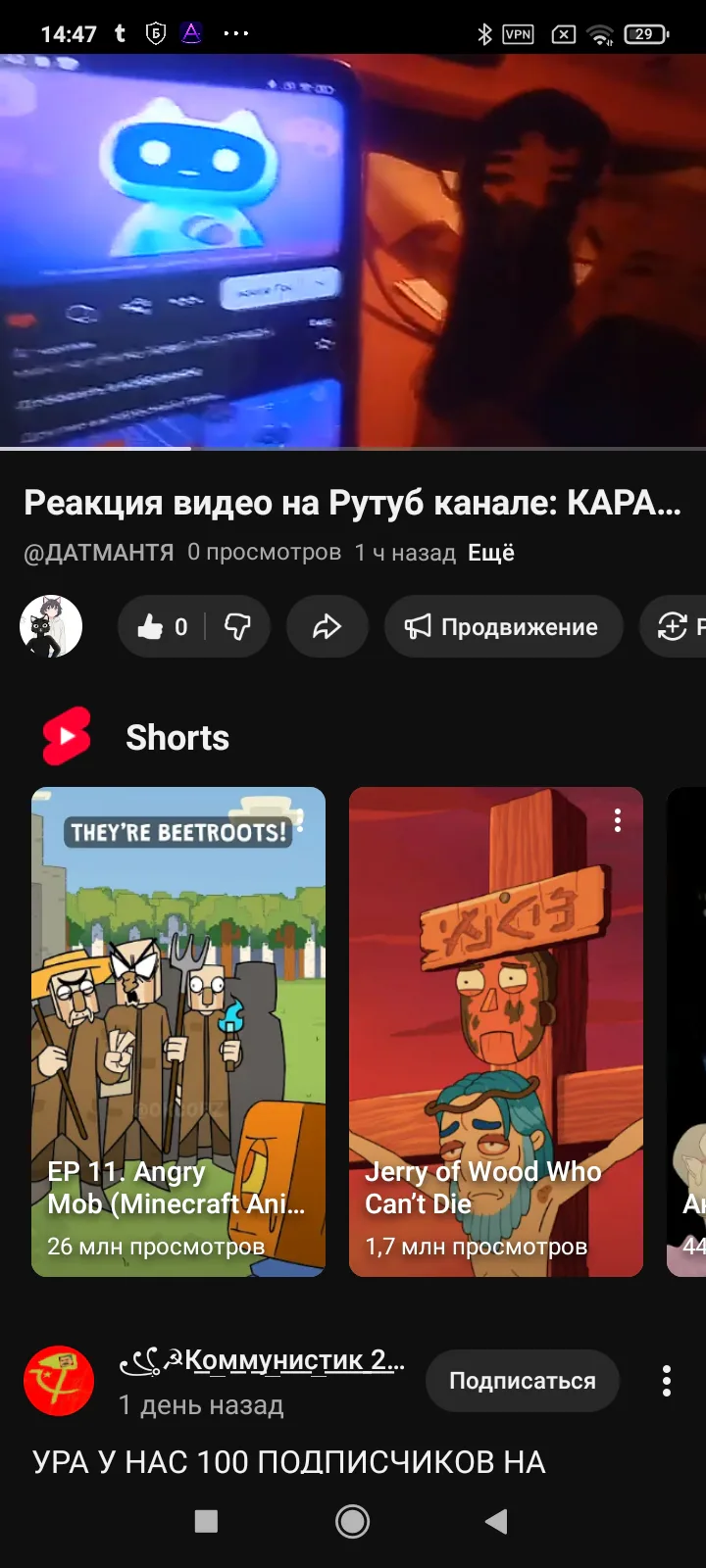Open the Продвижение promotion button
This screenshot has width=706, height=1568.
click(x=503, y=627)
